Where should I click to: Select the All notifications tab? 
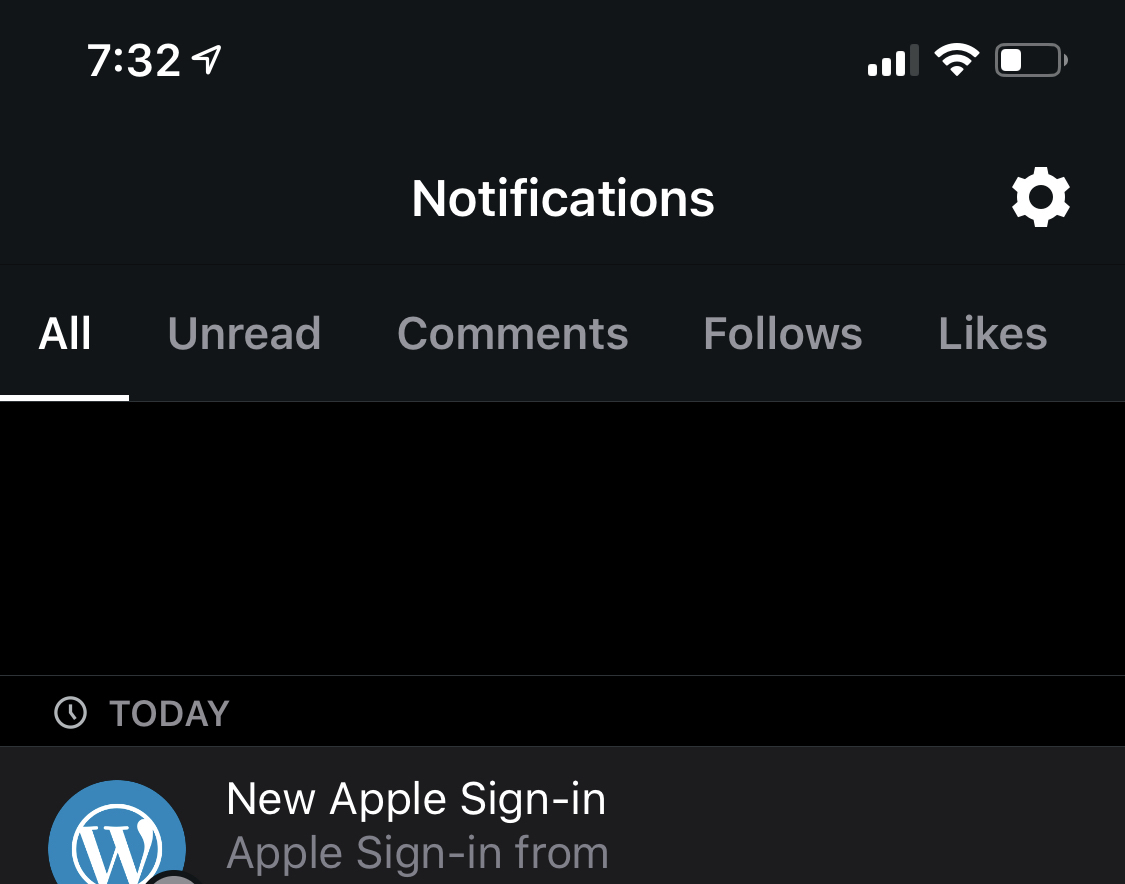(x=65, y=334)
